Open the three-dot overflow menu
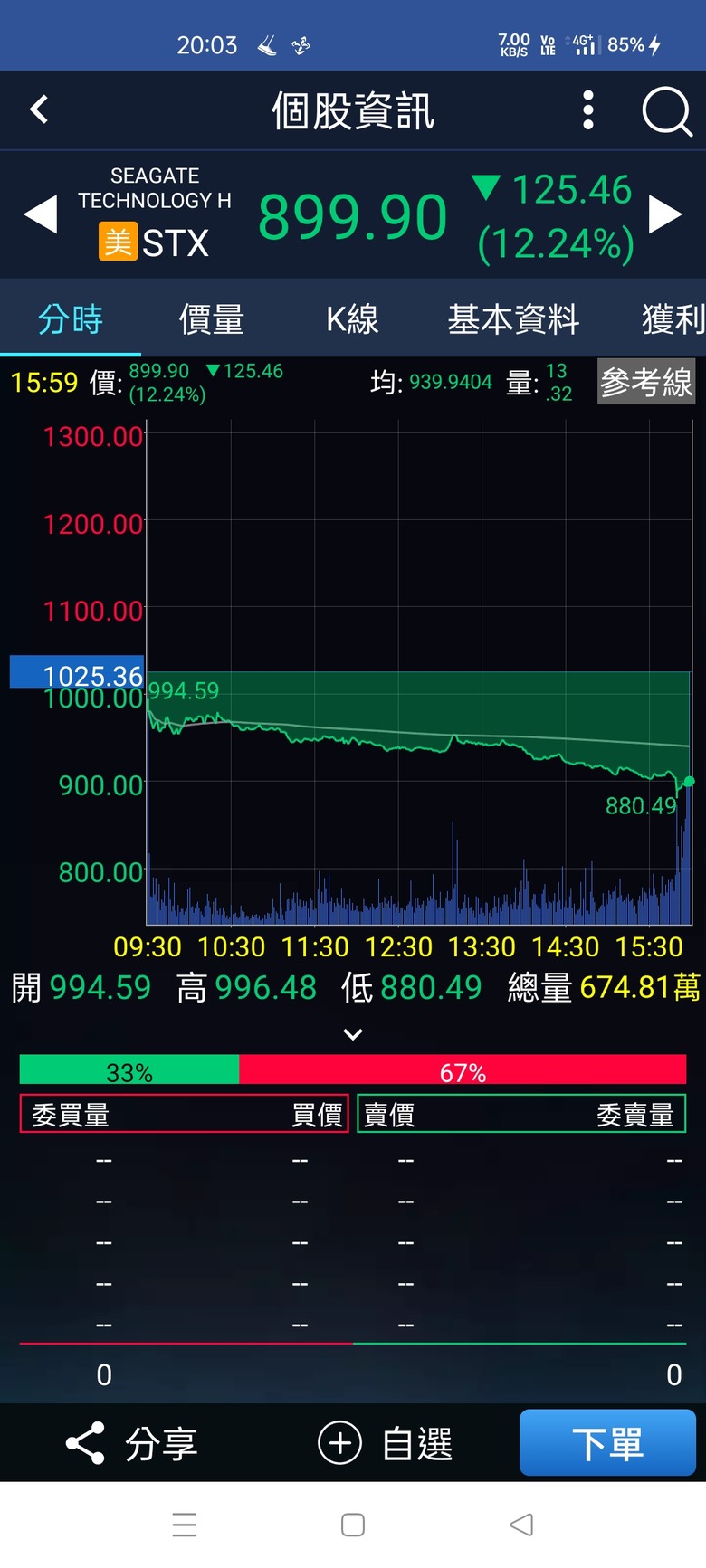 (x=588, y=109)
